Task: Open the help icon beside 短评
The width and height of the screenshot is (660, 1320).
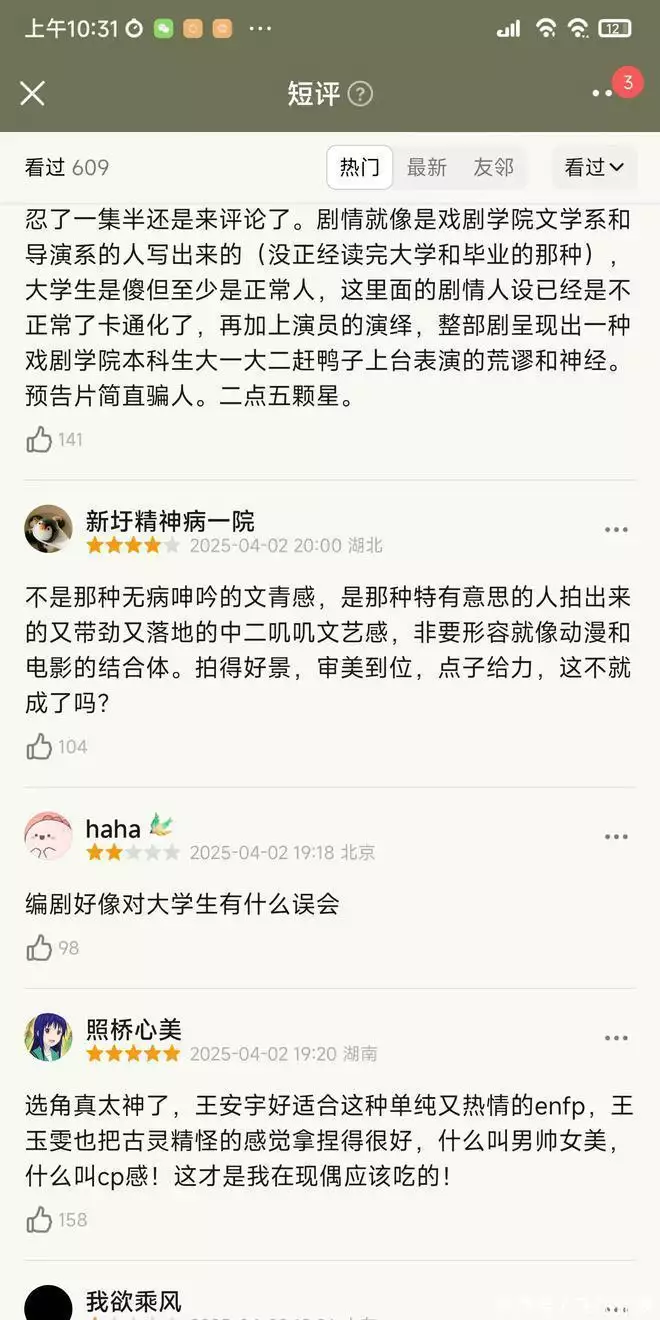Action: (x=360, y=94)
